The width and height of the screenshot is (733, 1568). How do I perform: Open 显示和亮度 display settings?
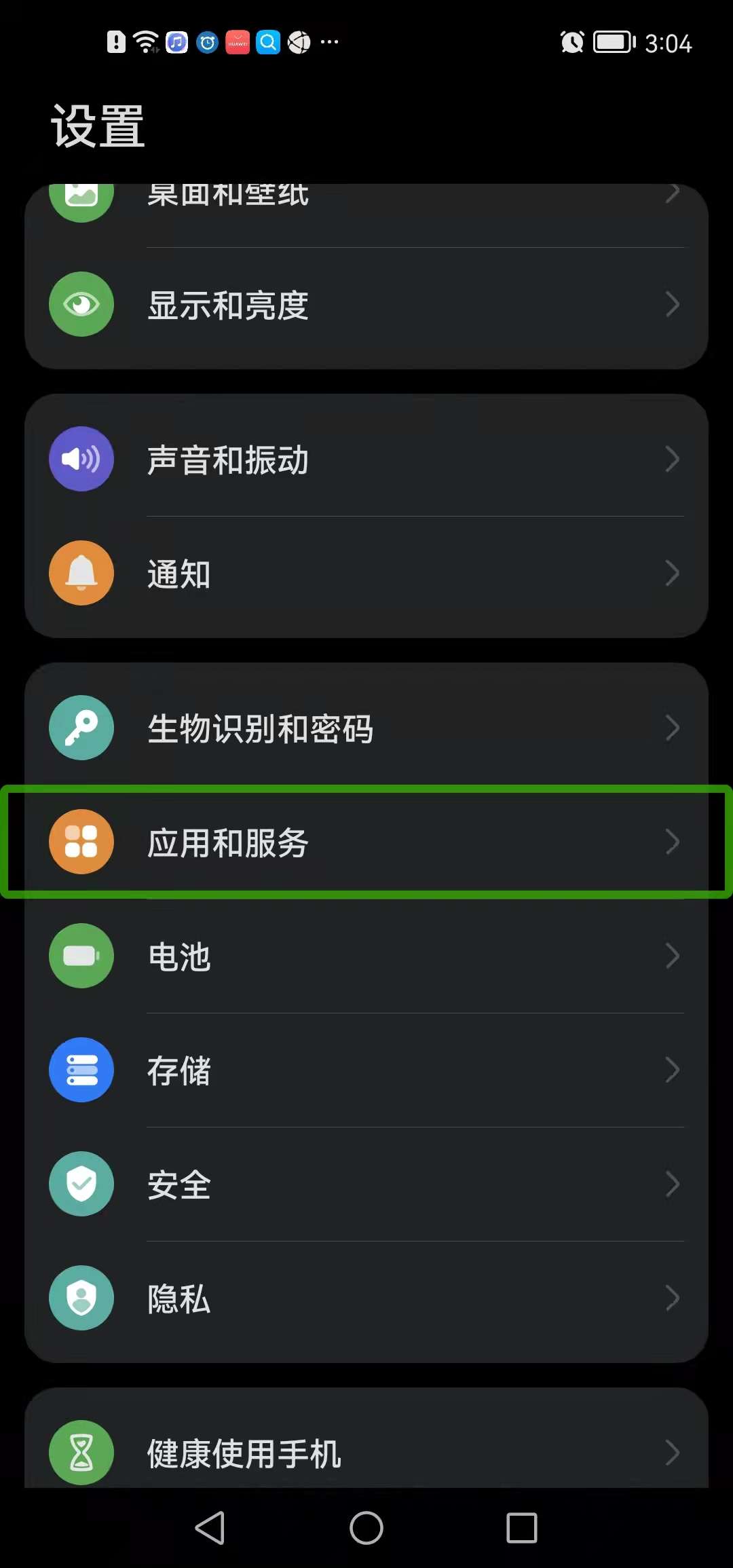(366, 305)
